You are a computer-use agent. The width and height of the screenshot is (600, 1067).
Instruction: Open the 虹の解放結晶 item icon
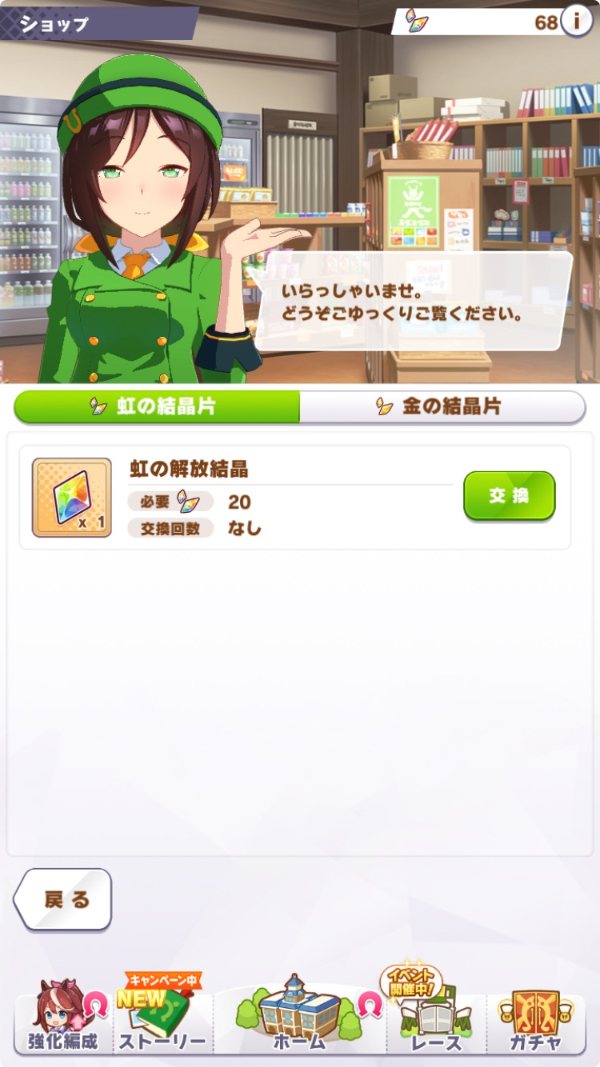click(71, 497)
